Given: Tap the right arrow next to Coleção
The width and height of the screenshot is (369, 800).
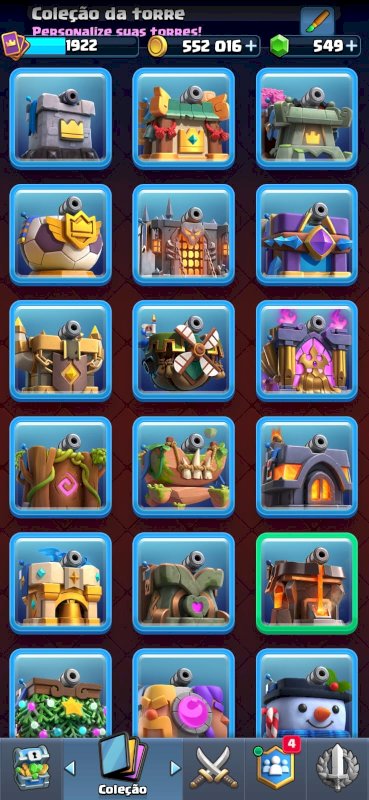Looking at the screenshot, I should click(175, 768).
